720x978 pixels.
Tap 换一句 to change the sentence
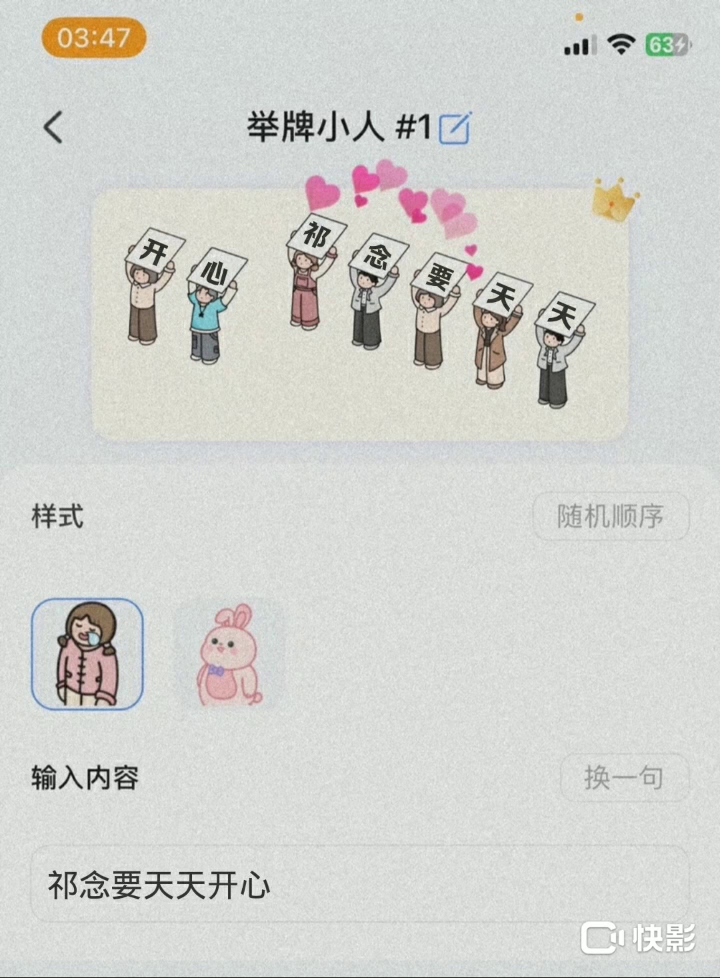click(x=624, y=778)
